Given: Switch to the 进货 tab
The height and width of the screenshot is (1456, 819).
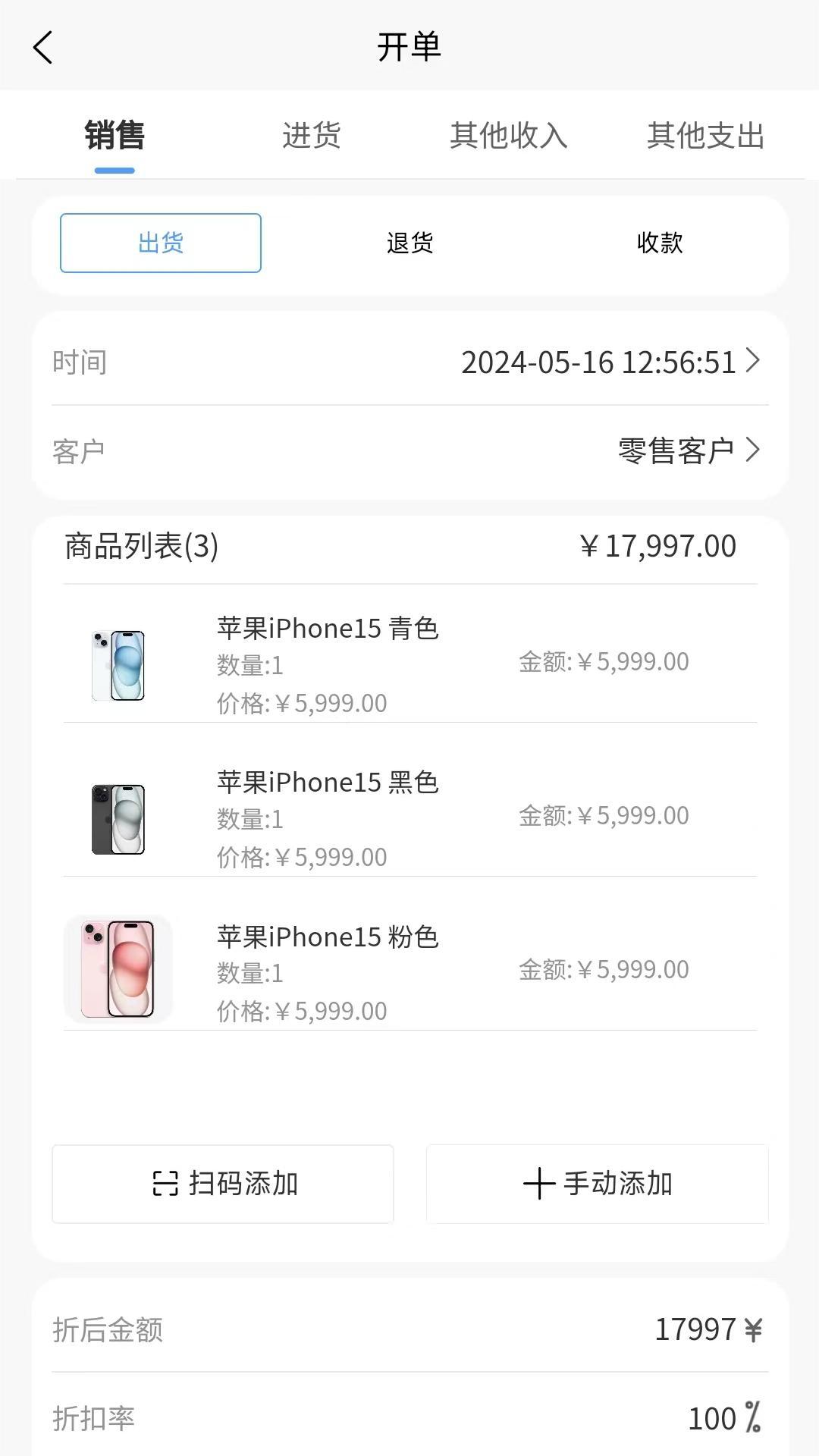Looking at the screenshot, I should (311, 136).
